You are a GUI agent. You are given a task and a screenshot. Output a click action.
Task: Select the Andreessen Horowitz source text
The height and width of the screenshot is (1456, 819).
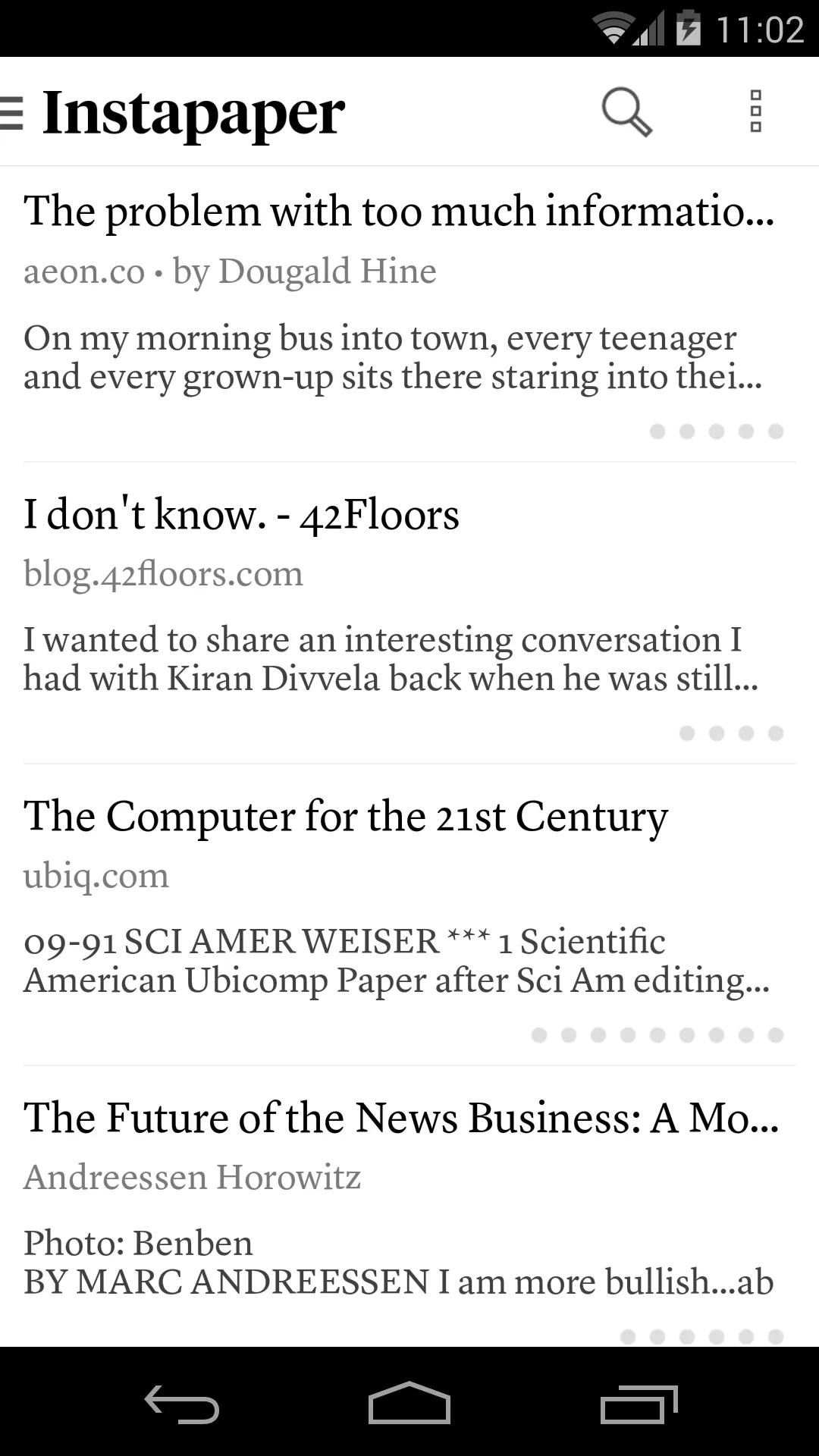(x=193, y=1176)
